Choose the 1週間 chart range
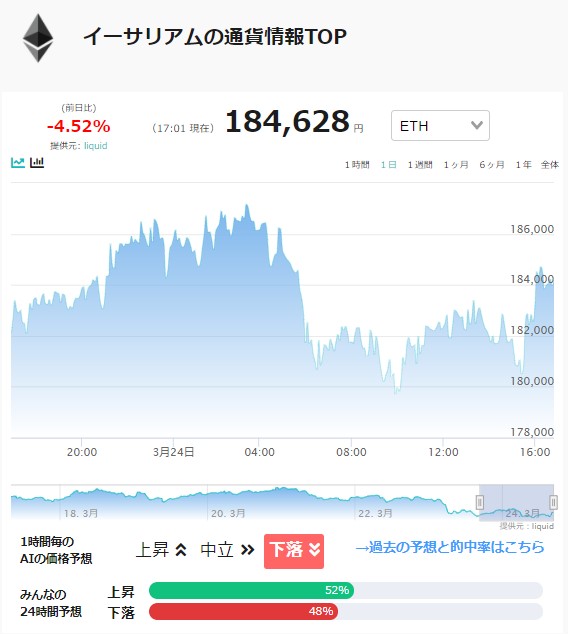The image size is (568, 634). tap(420, 165)
